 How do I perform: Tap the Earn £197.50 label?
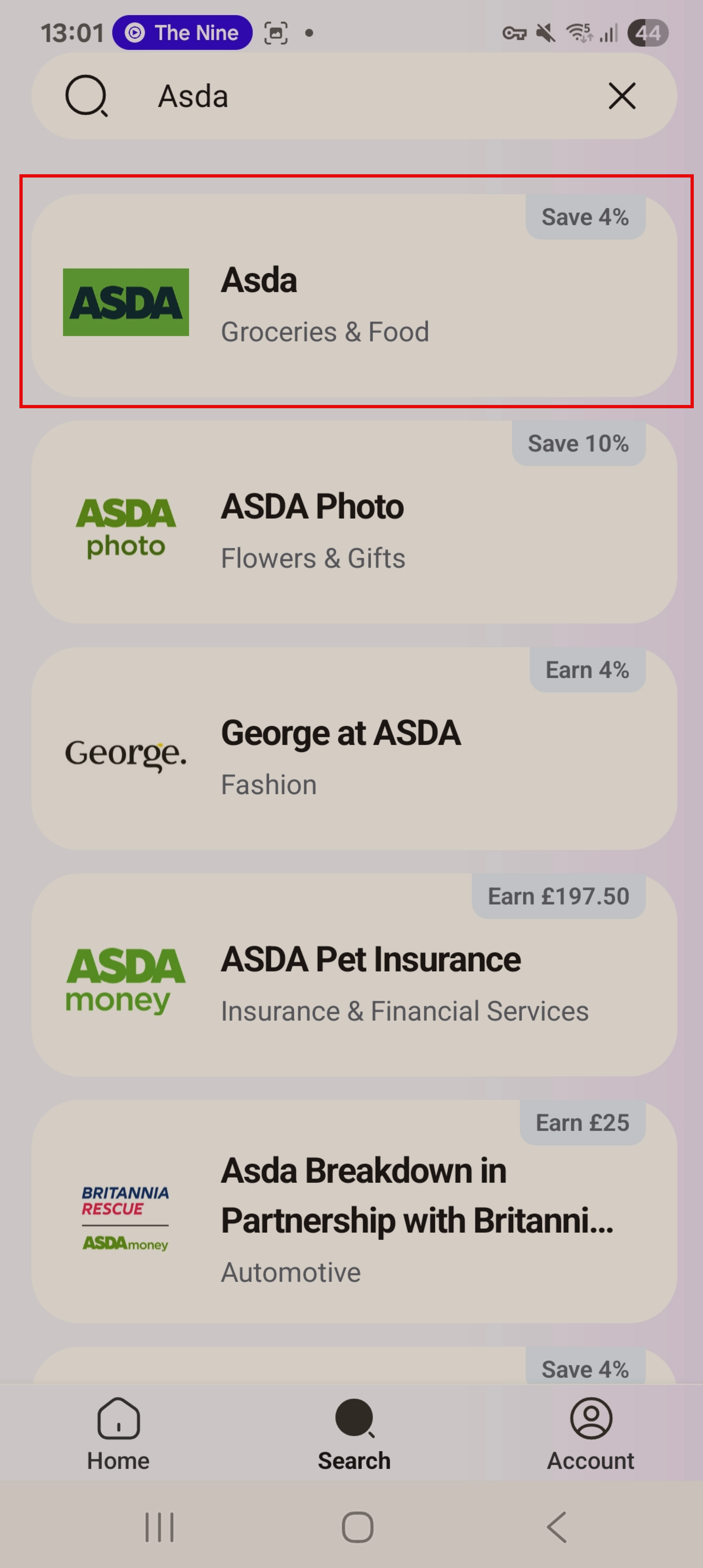pos(557,896)
